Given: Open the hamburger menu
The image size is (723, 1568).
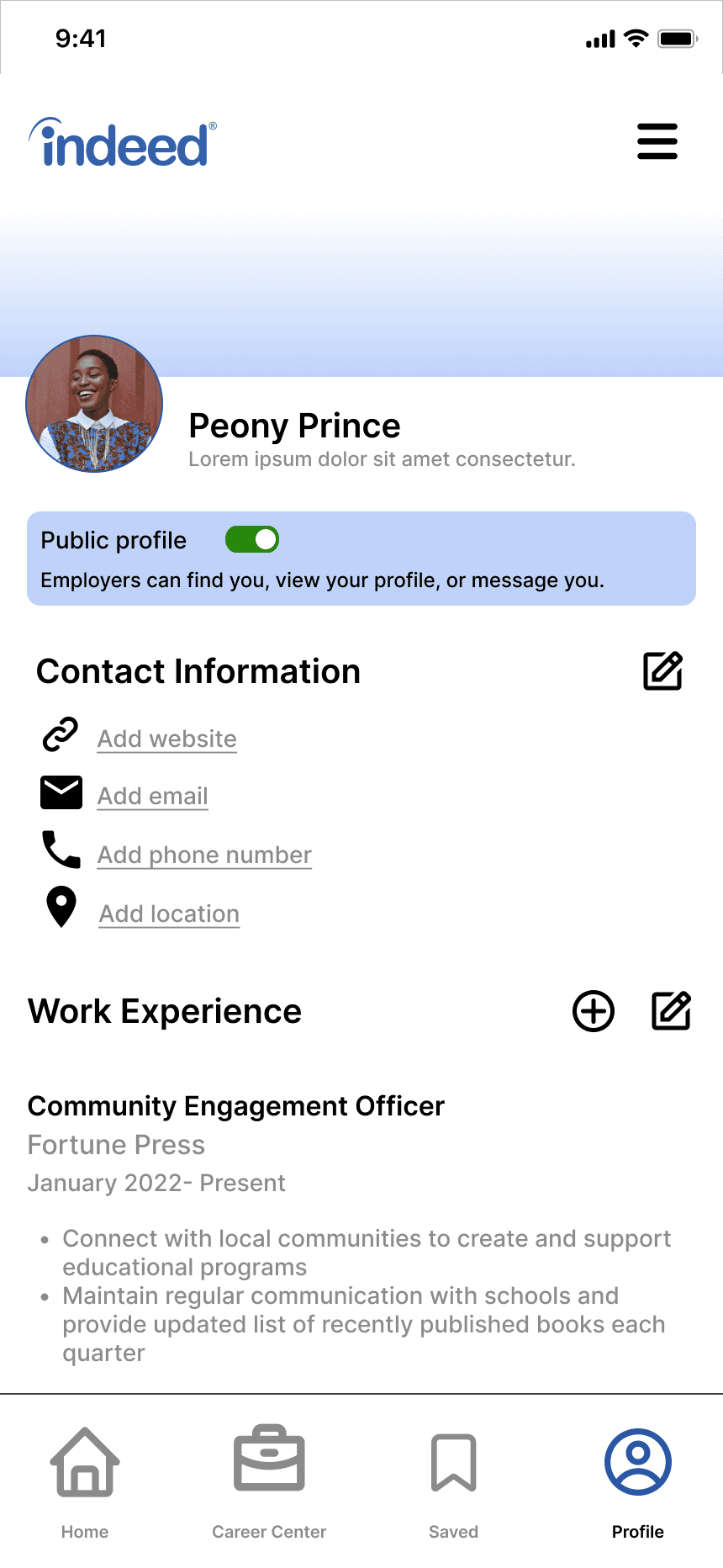Looking at the screenshot, I should (657, 141).
